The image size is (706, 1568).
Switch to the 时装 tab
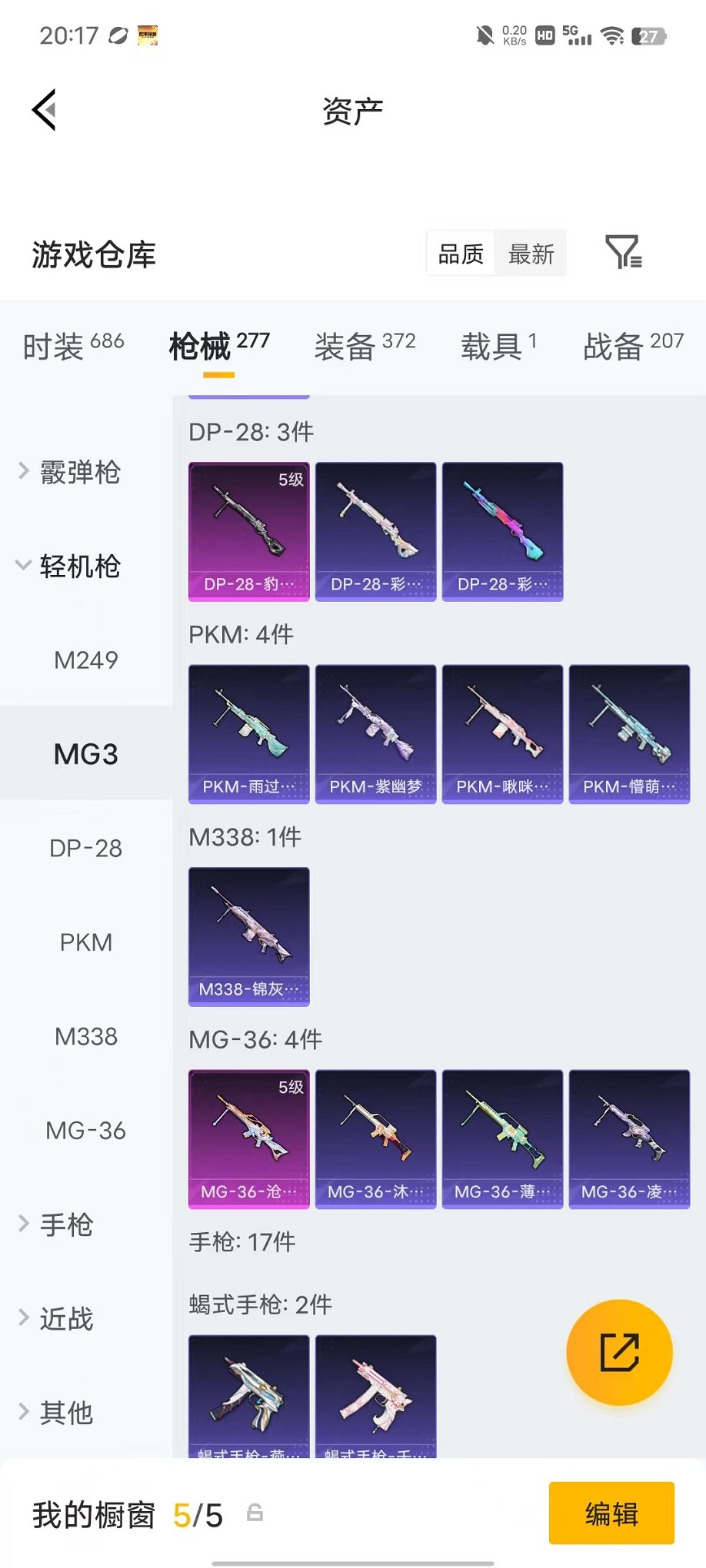click(x=74, y=346)
